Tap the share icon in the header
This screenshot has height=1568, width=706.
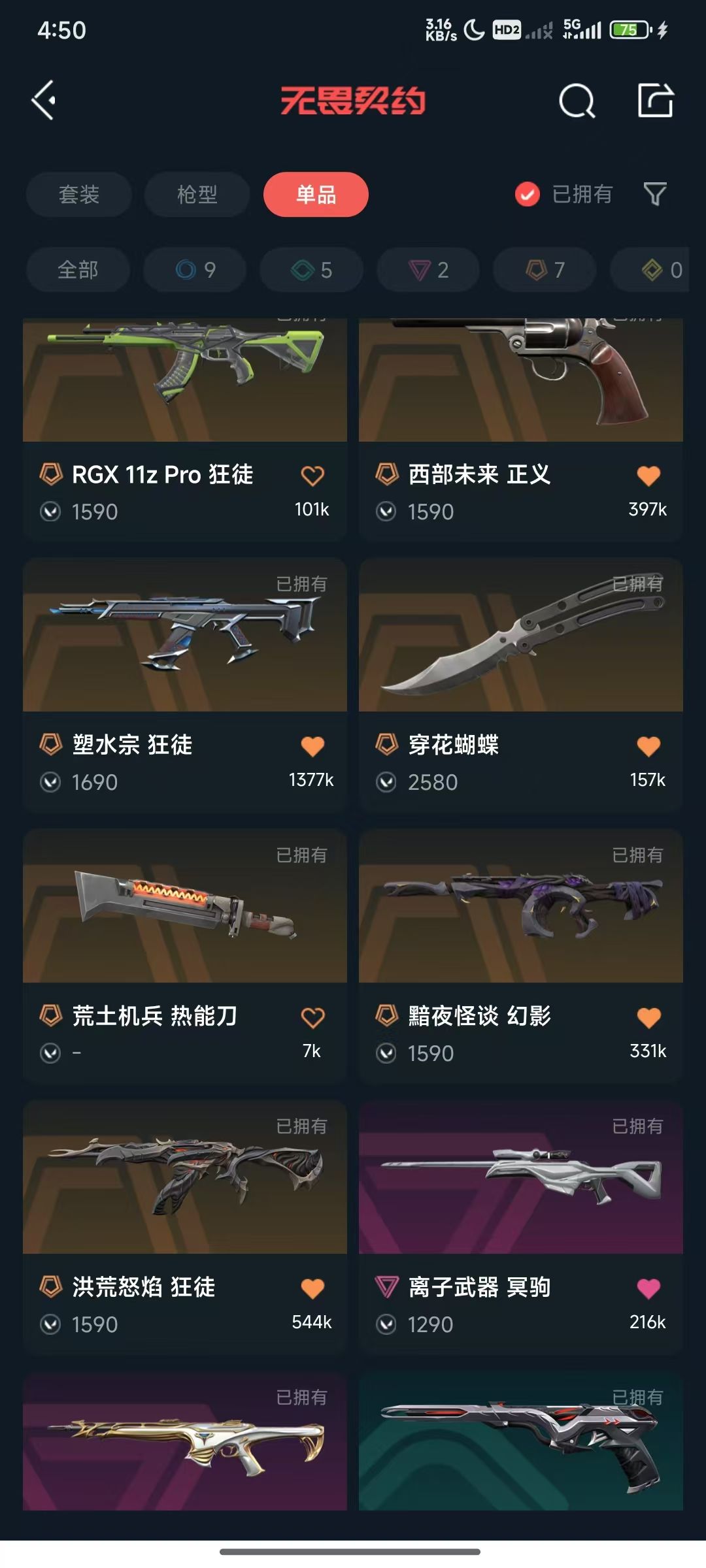(x=655, y=101)
